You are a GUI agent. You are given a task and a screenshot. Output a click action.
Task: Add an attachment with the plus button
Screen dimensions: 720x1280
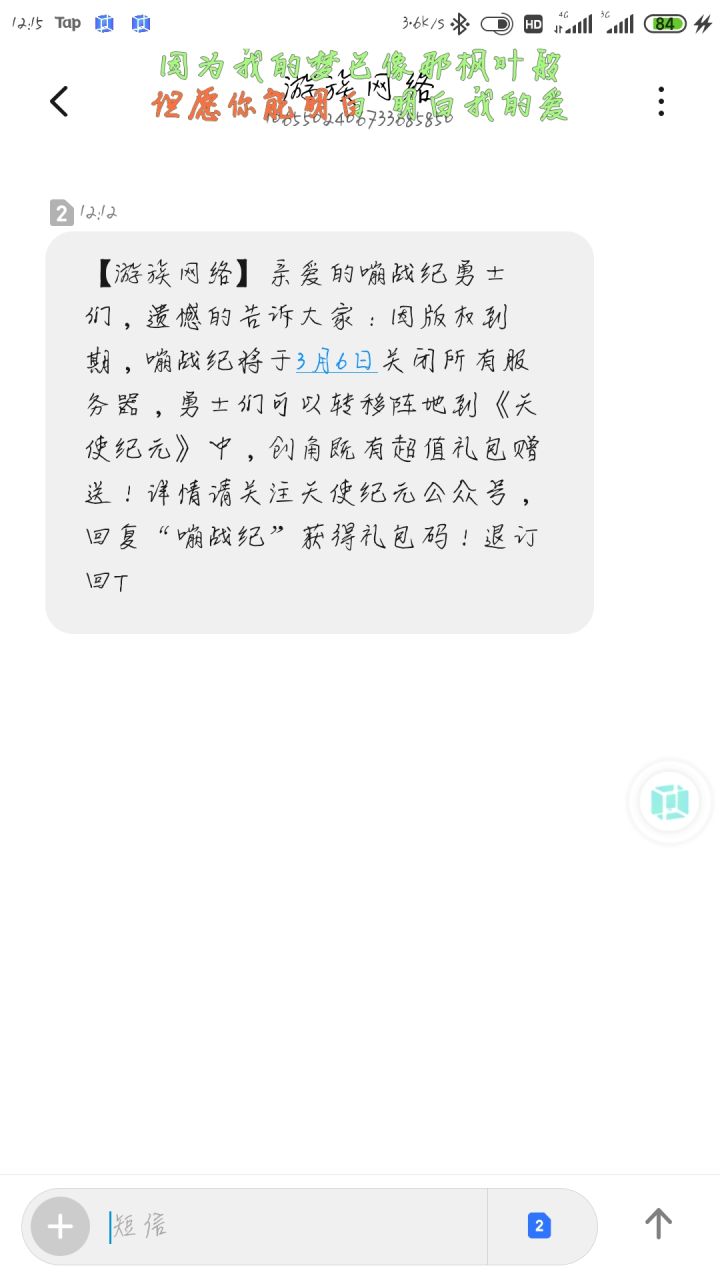[x=60, y=1226]
